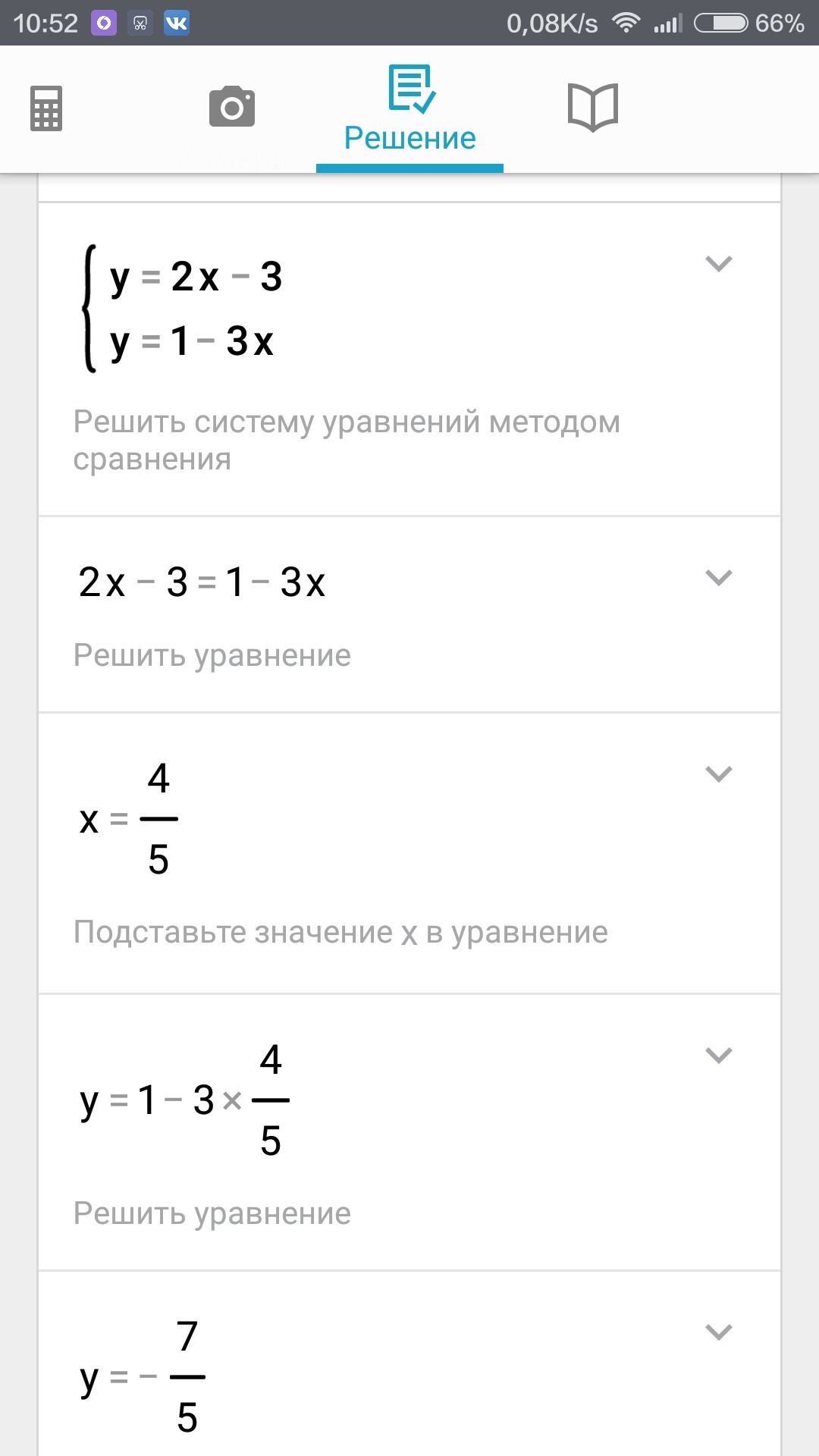
Task: Expand the y = −7/5 step
Action: click(718, 1332)
